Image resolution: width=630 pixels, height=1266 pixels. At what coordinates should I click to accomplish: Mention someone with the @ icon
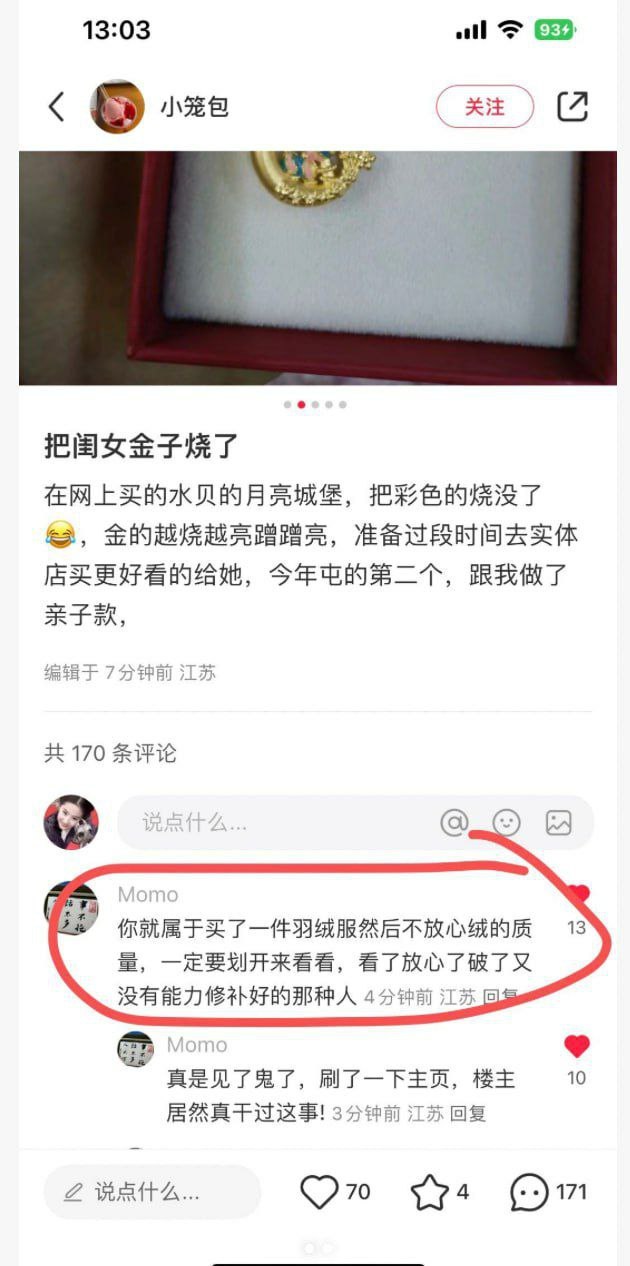pos(454,823)
